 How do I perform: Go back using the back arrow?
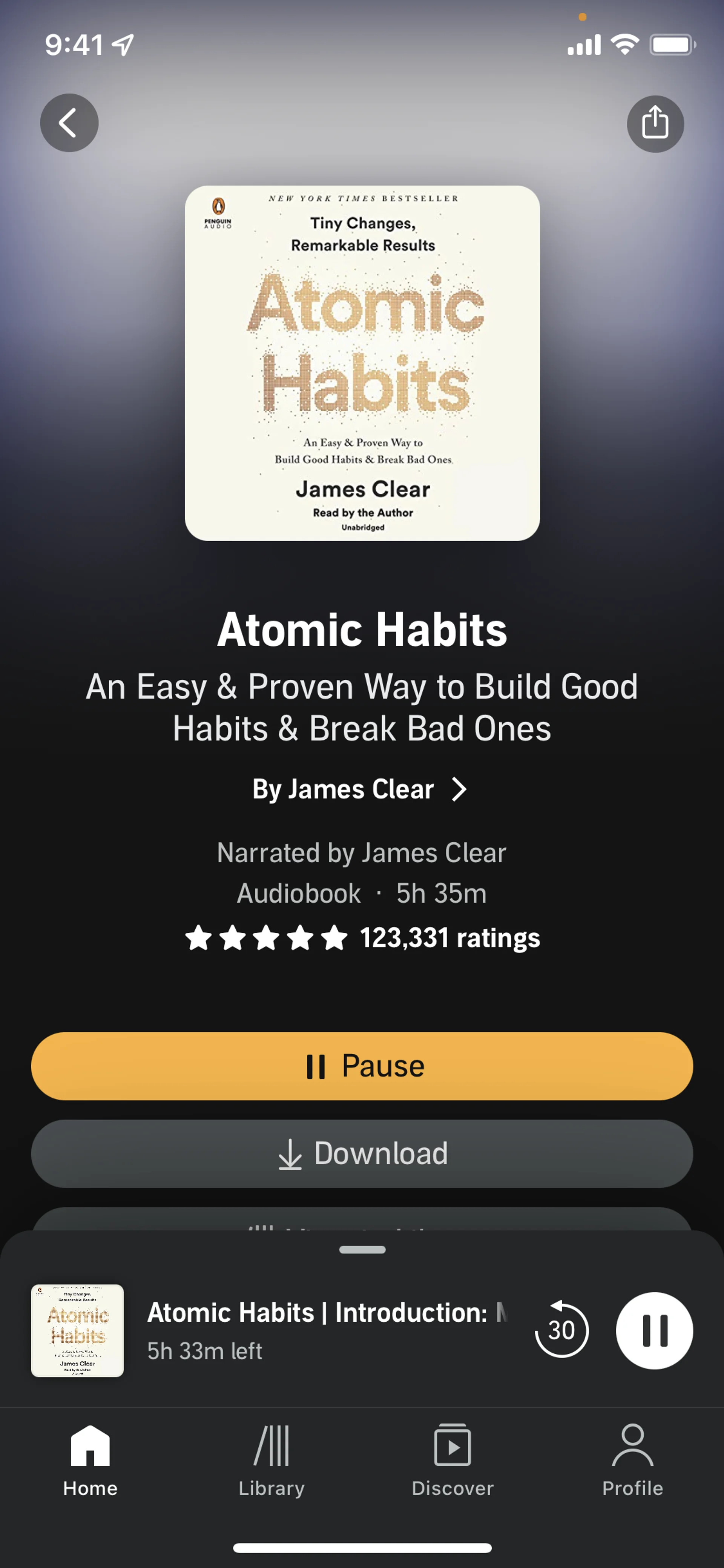[69, 123]
